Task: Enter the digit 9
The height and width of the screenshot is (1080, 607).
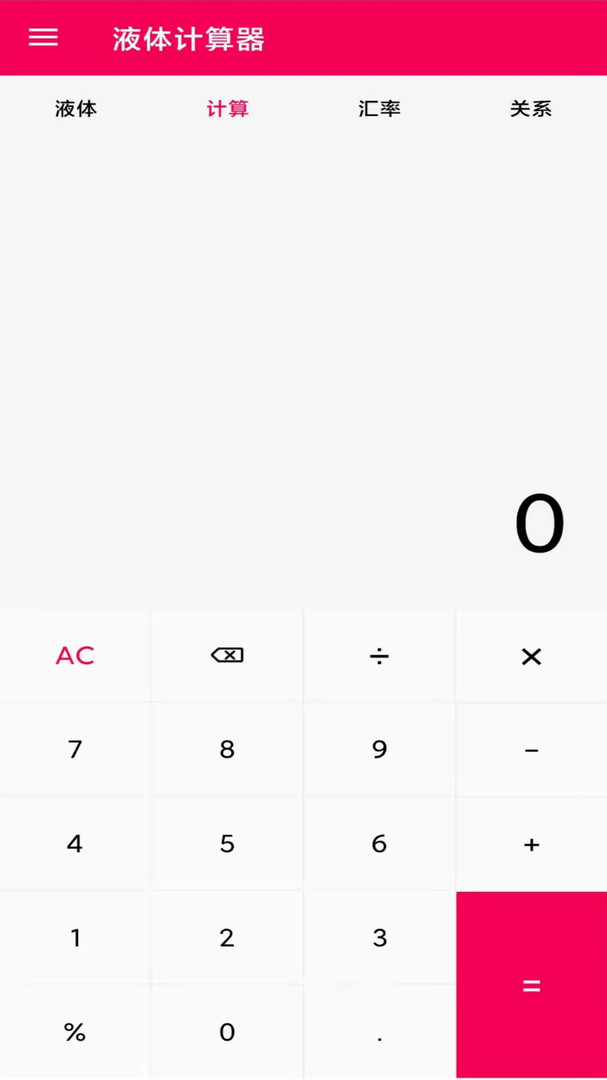Action: pos(379,749)
